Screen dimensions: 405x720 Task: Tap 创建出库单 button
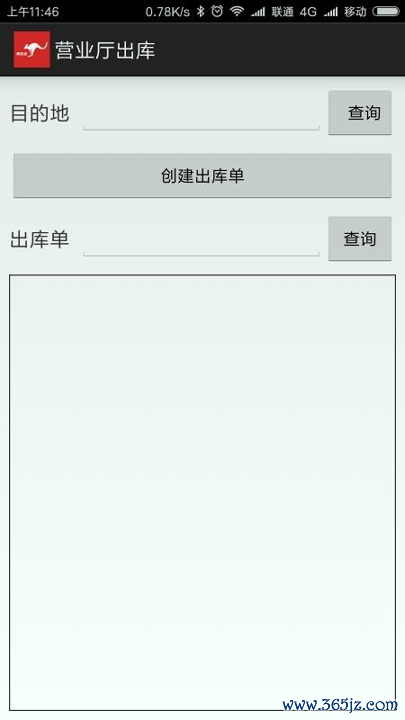pyautogui.click(x=202, y=176)
